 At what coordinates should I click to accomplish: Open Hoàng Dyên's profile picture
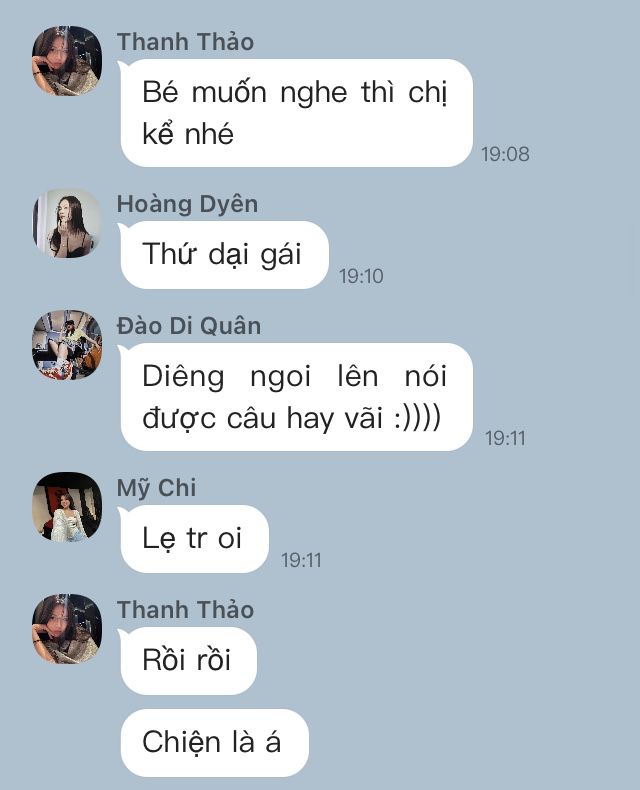pos(67,223)
